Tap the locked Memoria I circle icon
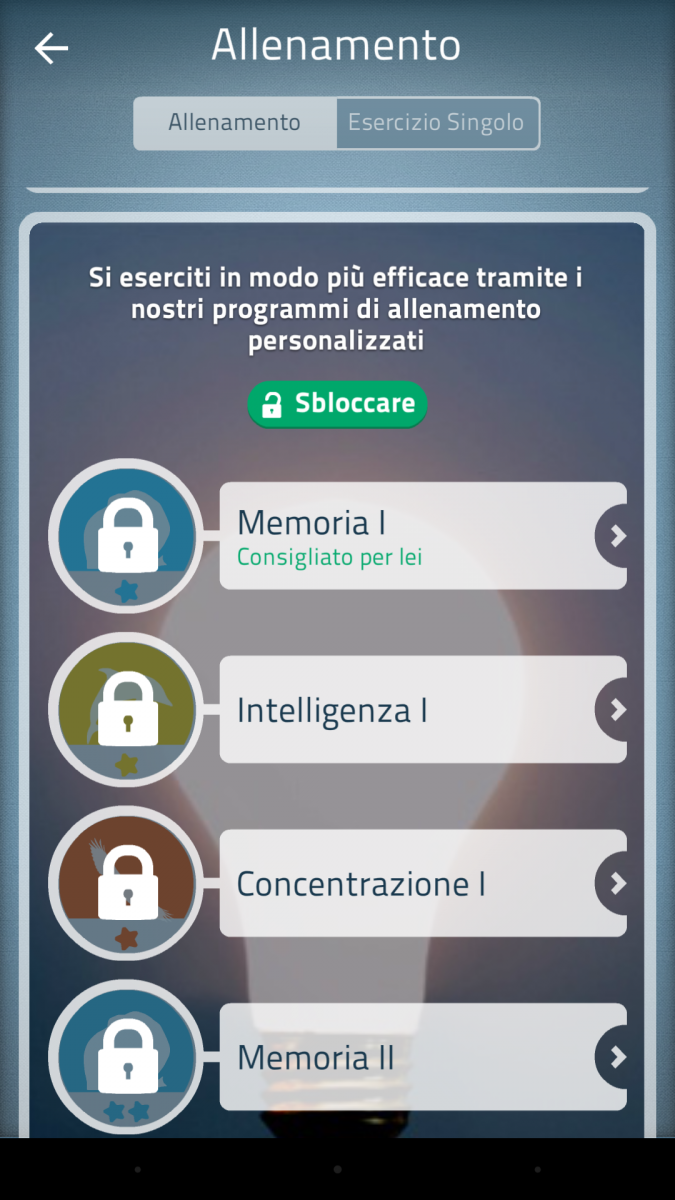The height and width of the screenshot is (1200, 675). (126, 536)
